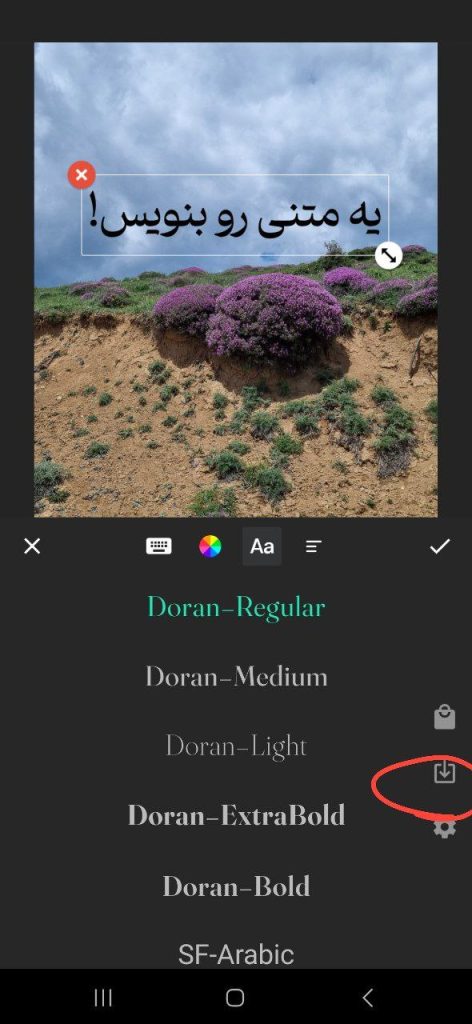Choose the Doran-Bold font
Viewport: 472px width, 1024px height.
236,886
